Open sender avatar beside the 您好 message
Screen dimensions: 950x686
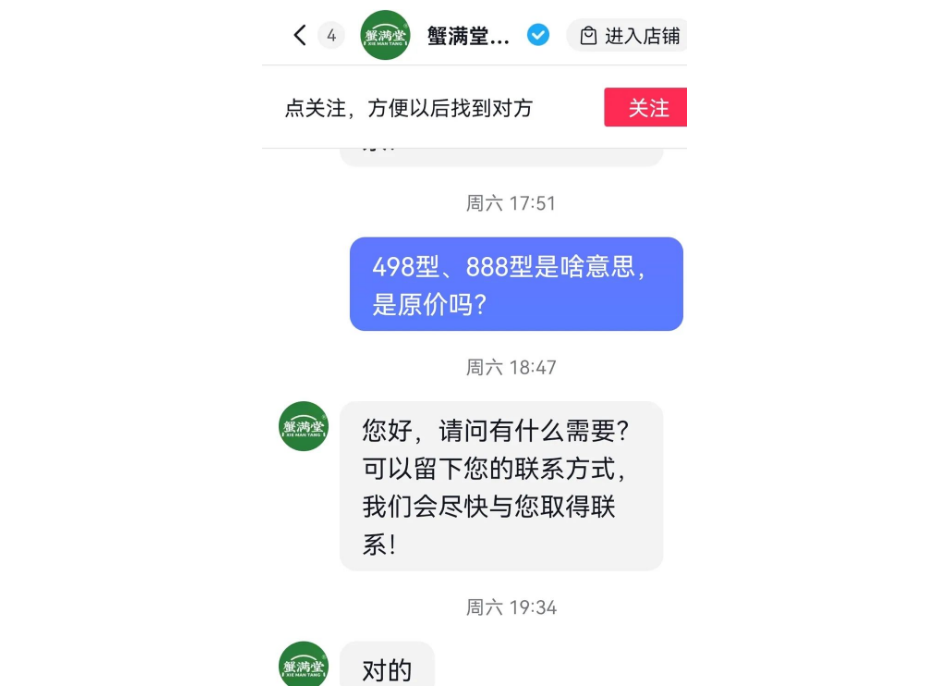click(303, 426)
